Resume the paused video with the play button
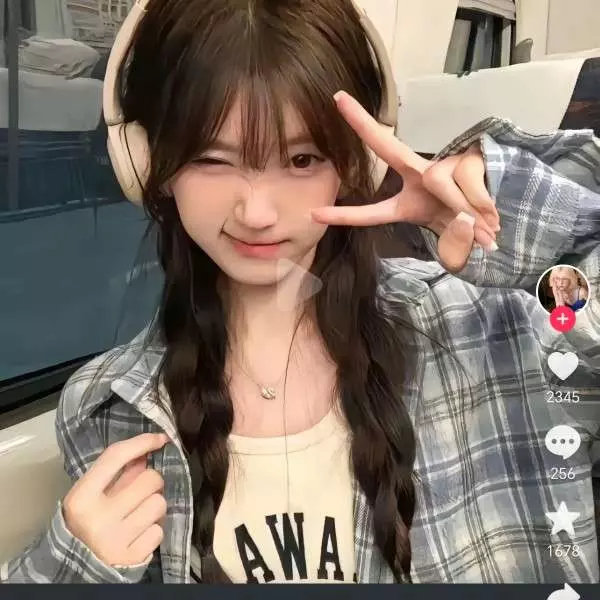Screen dimensions: 600x600 point(298,283)
